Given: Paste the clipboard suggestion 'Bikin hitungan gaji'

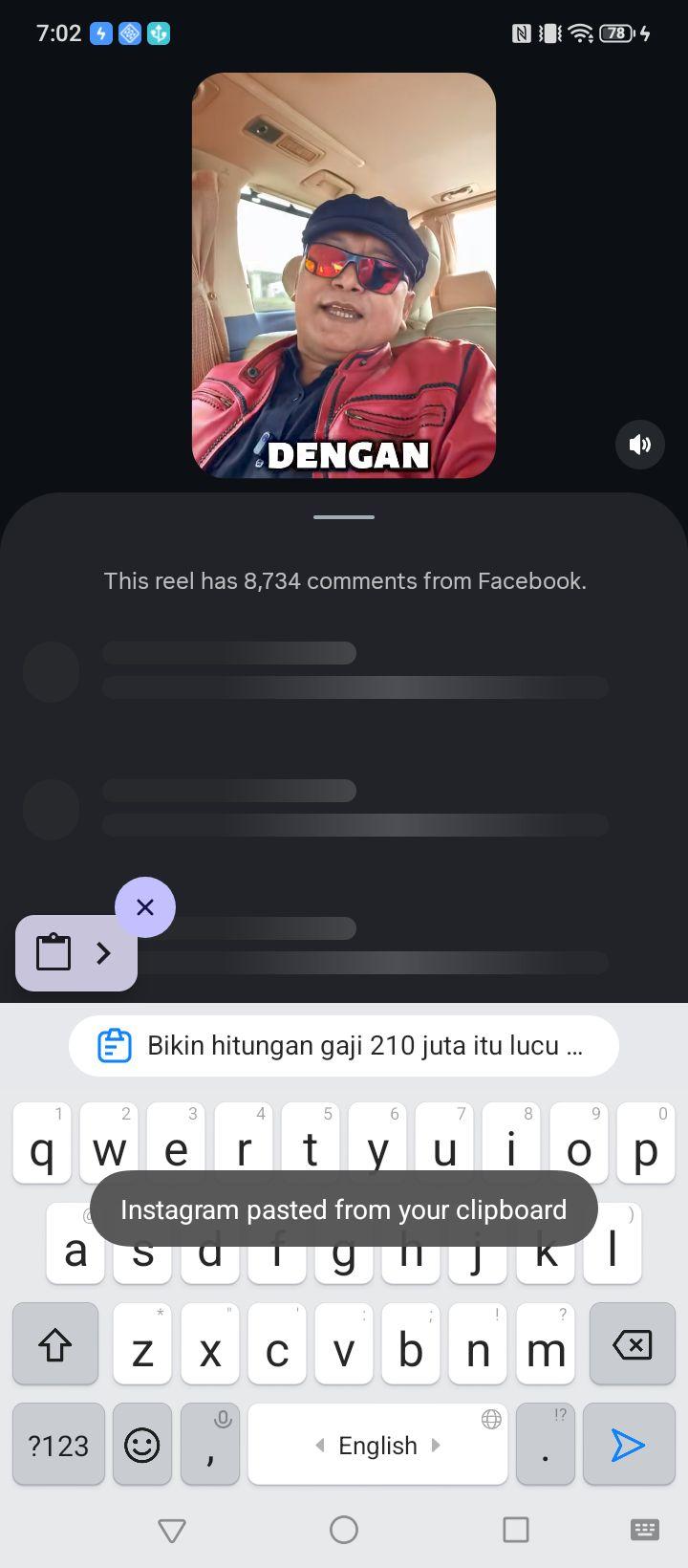Looking at the screenshot, I should pyautogui.click(x=344, y=1046).
